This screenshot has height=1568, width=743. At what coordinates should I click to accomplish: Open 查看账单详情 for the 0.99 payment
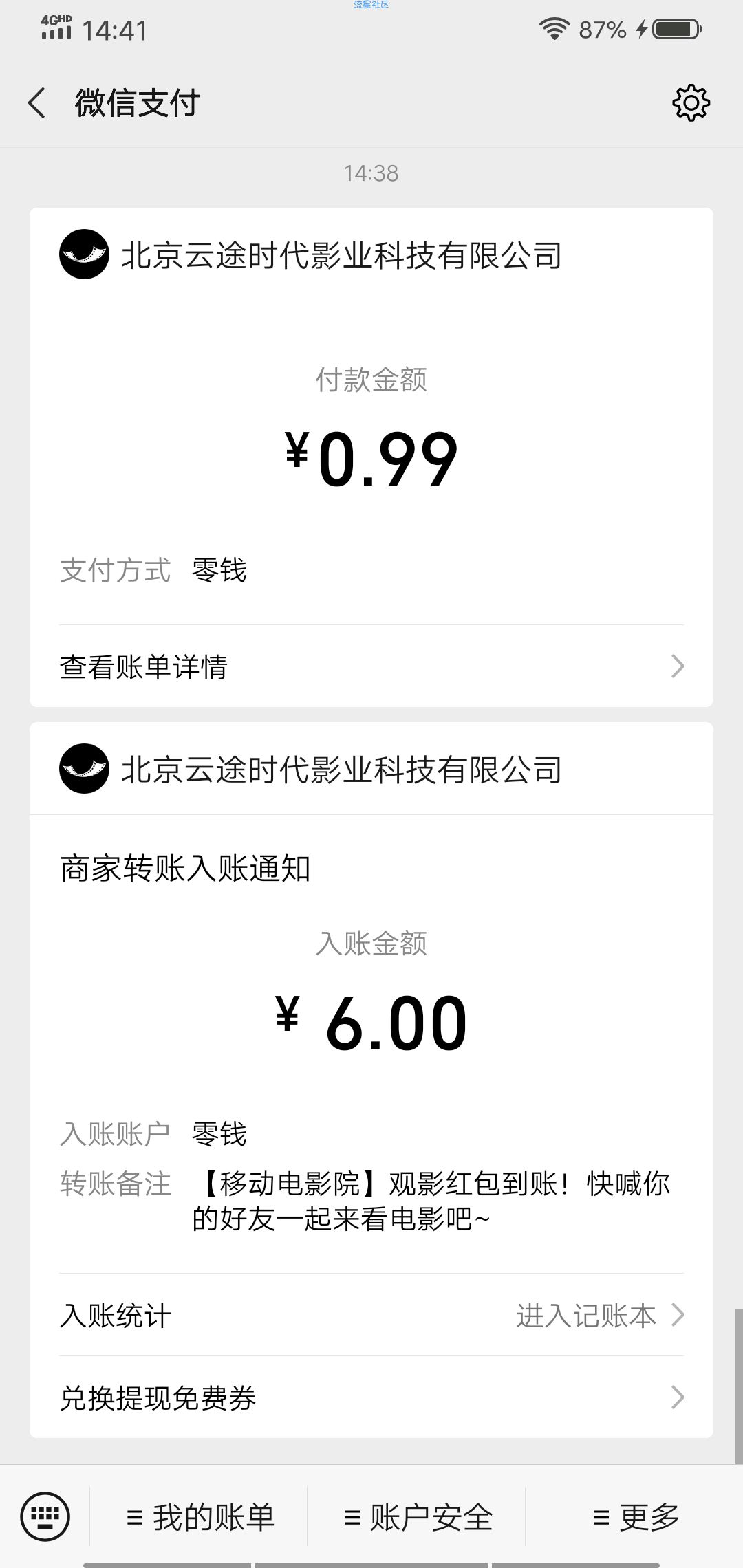[x=371, y=666]
